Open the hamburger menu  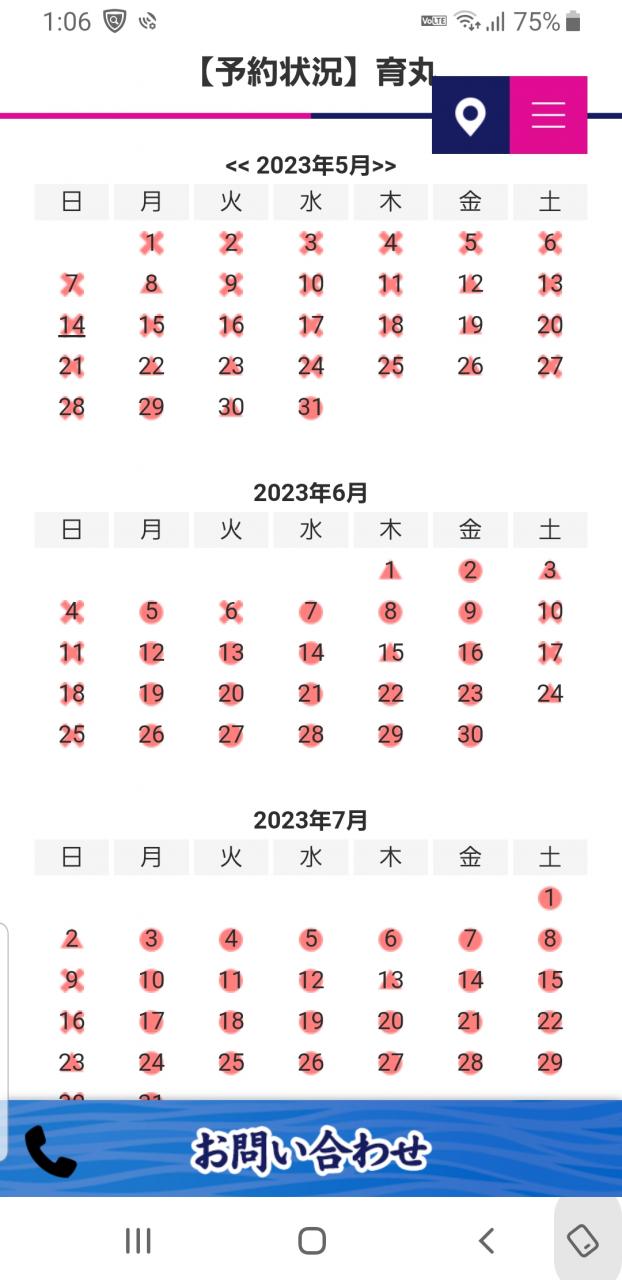548,116
